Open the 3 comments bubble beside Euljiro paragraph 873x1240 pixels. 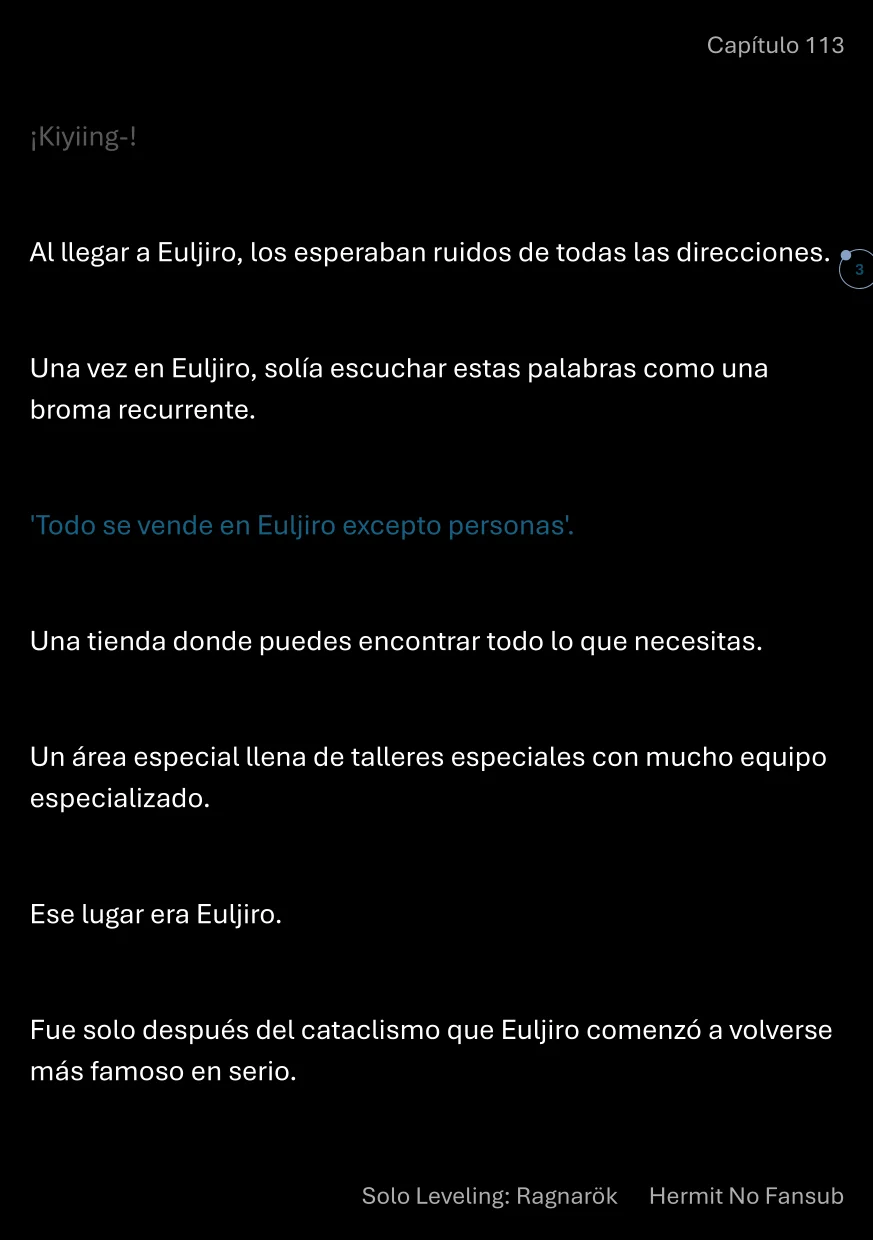click(x=857, y=269)
